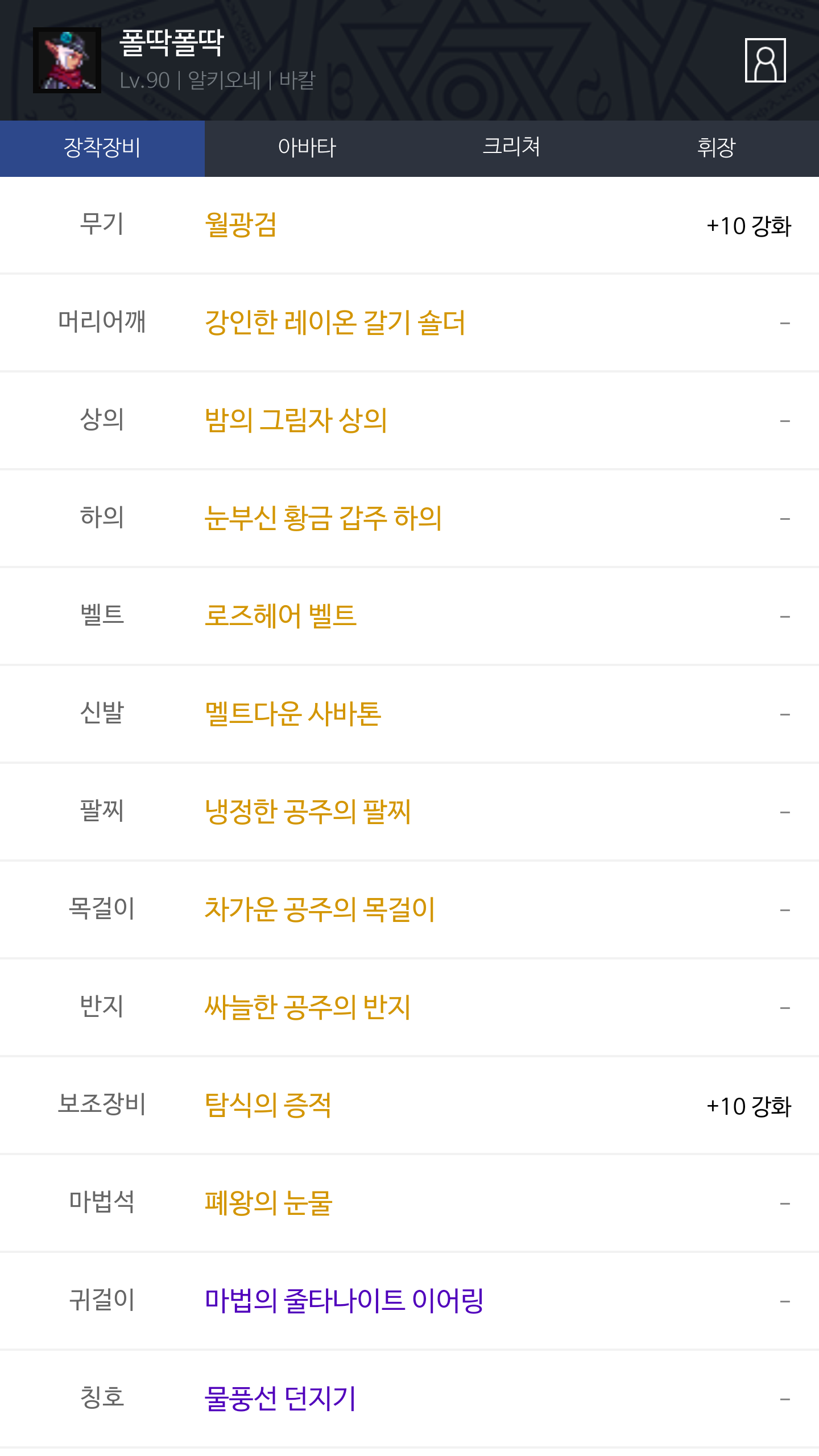Open 싸늘한 공주의 반지 ring
819x1456 pixels.
pyautogui.click(x=308, y=1008)
